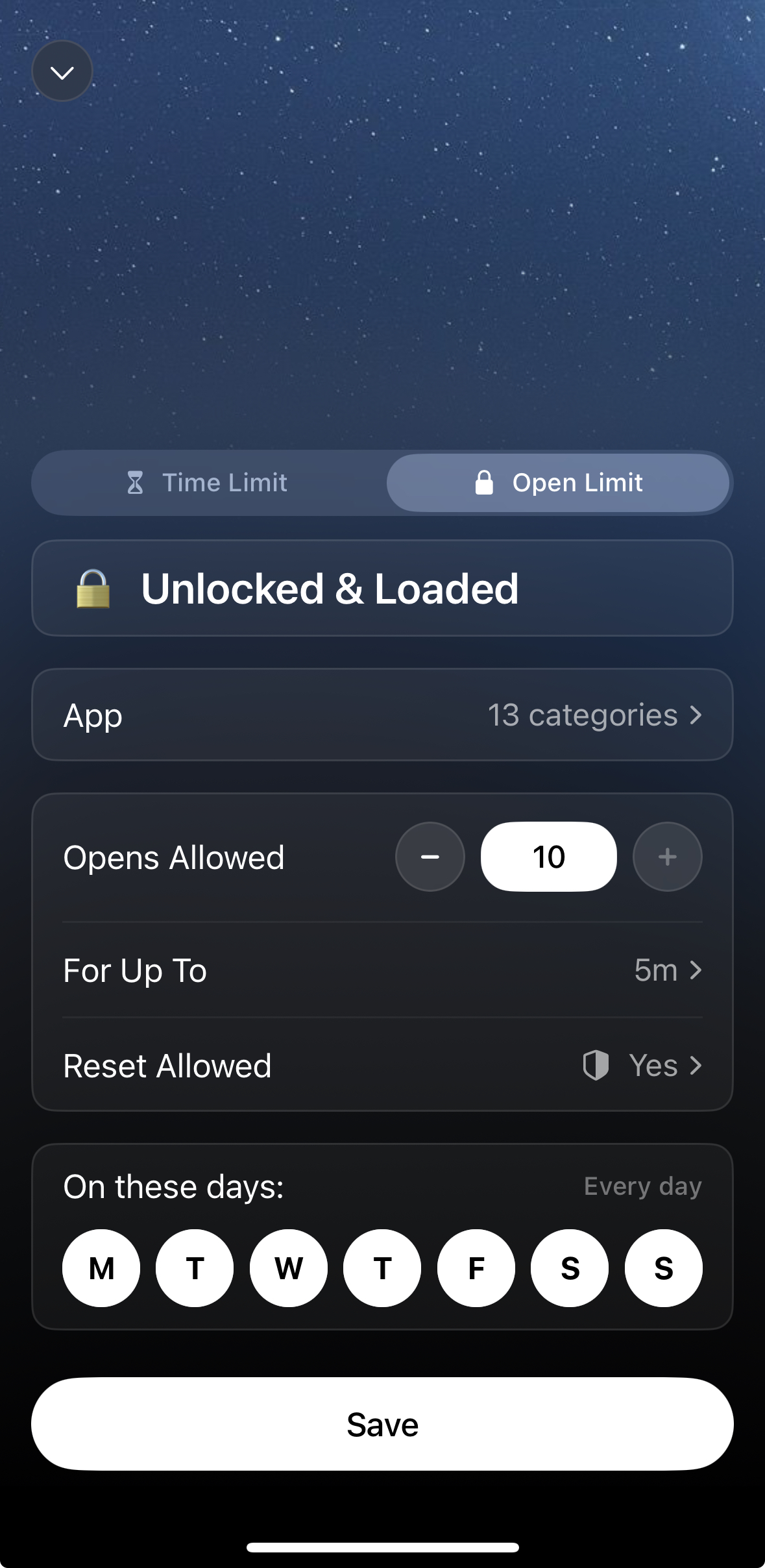Toggle Friday in the day selector
The image size is (765, 1568).
click(476, 1268)
